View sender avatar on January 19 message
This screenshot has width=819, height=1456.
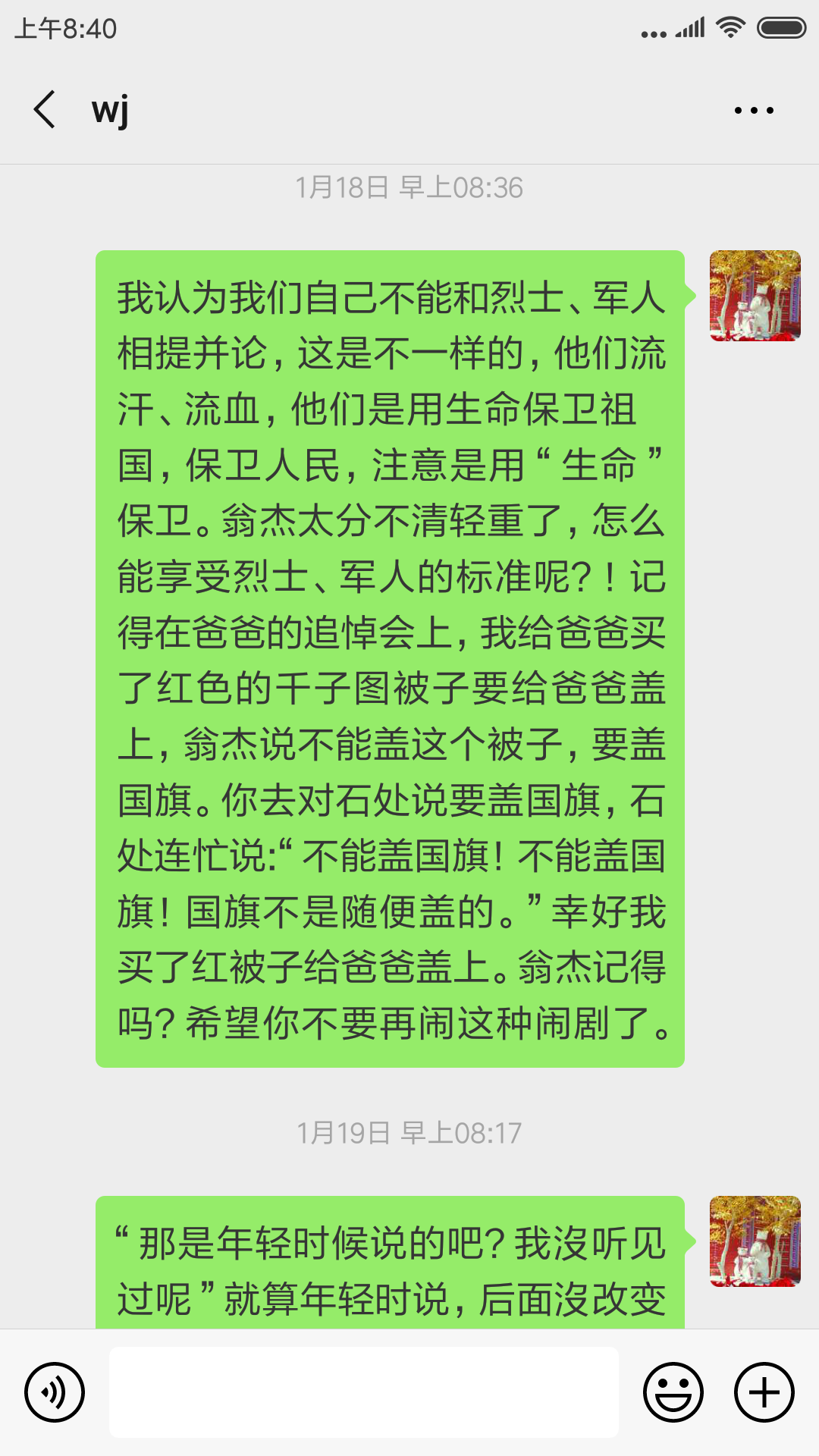point(755,1241)
